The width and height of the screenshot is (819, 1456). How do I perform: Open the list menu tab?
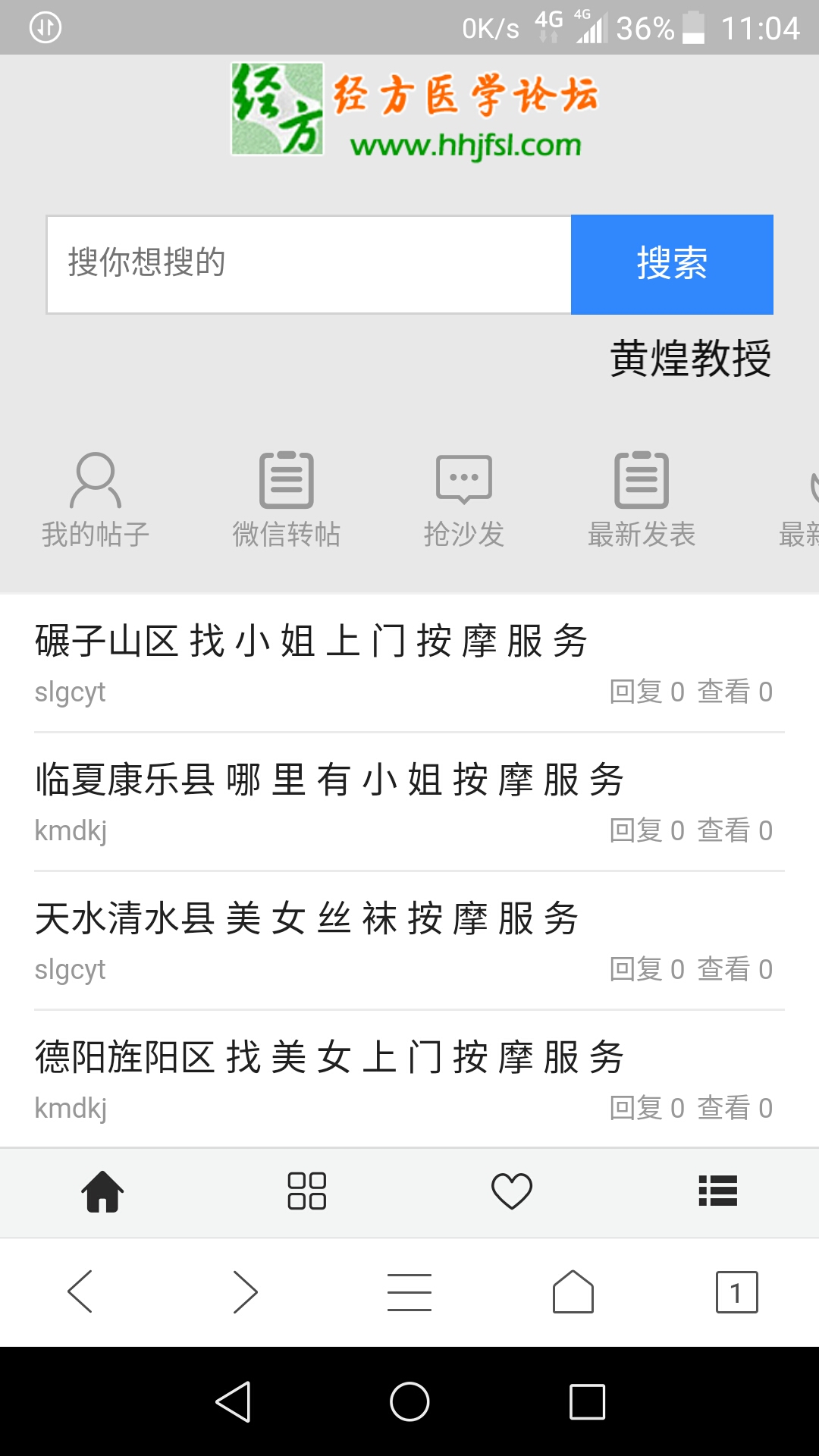tap(717, 1191)
